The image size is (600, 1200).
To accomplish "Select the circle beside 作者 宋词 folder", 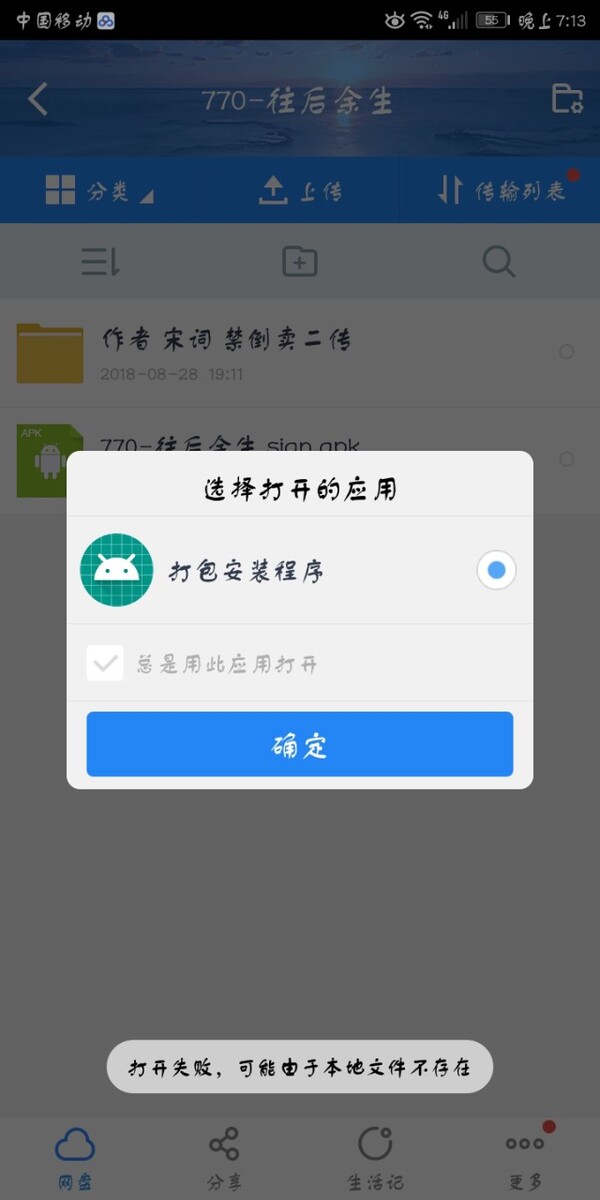I will [566, 352].
